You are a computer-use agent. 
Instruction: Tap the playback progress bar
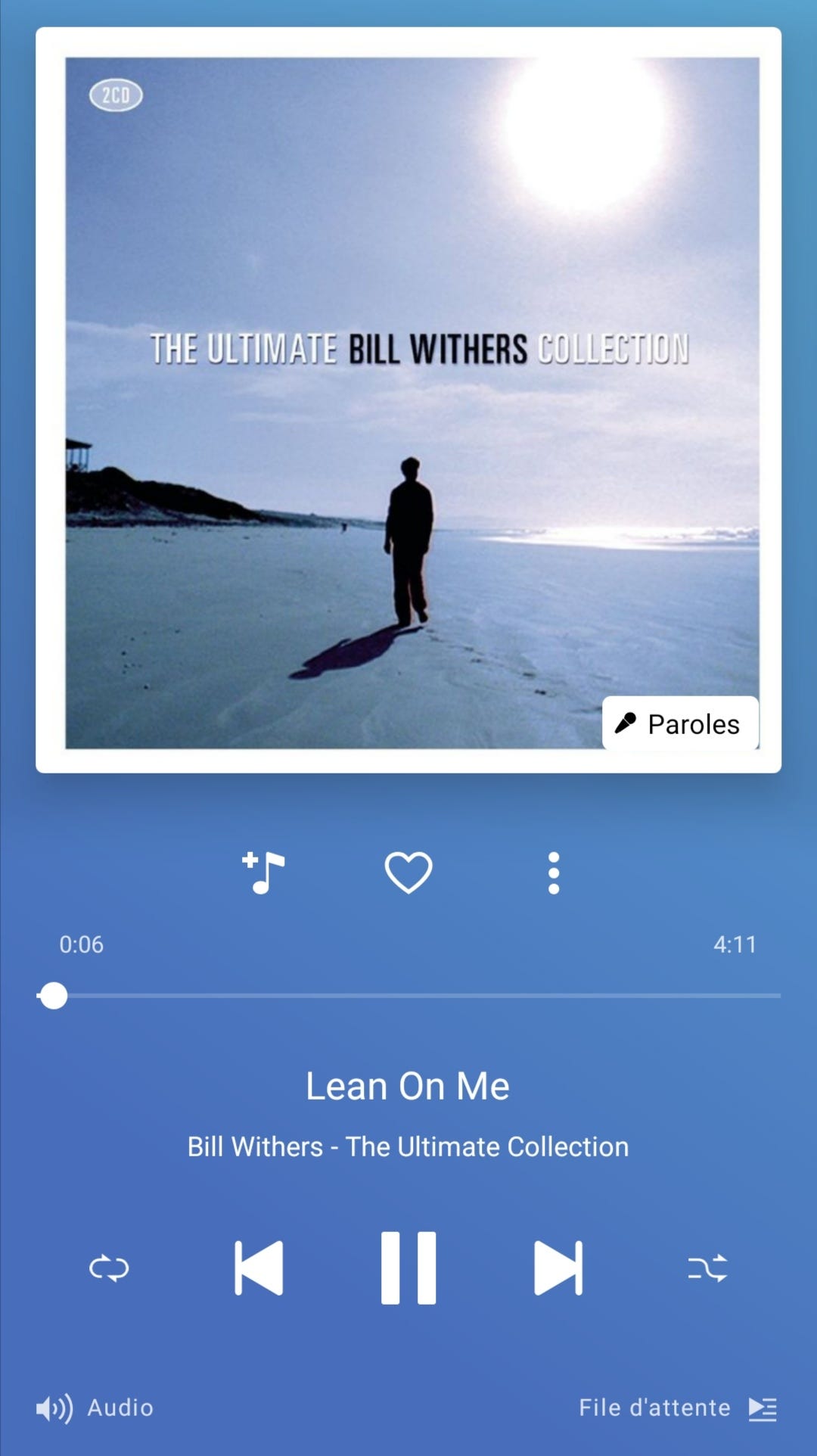(x=408, y=996)
